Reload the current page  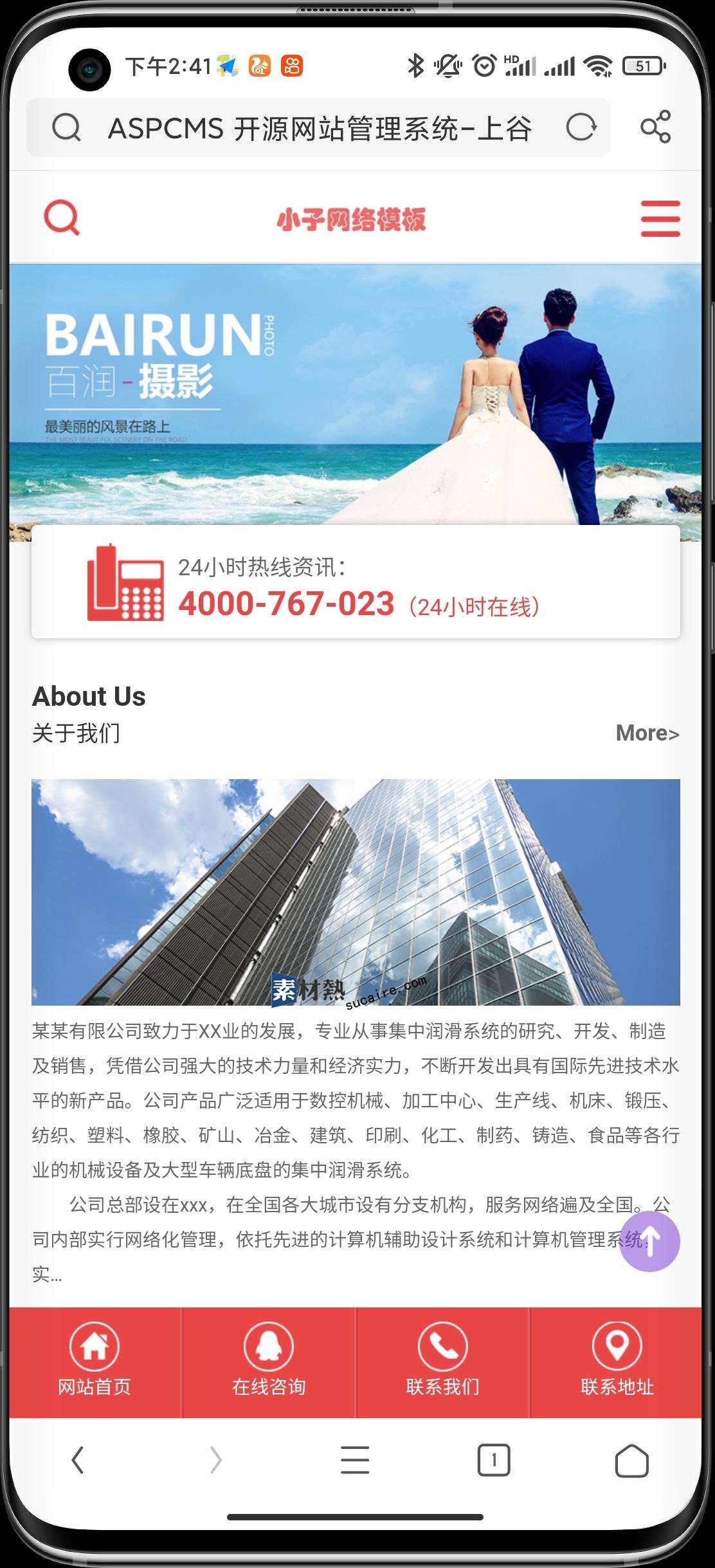581,127
